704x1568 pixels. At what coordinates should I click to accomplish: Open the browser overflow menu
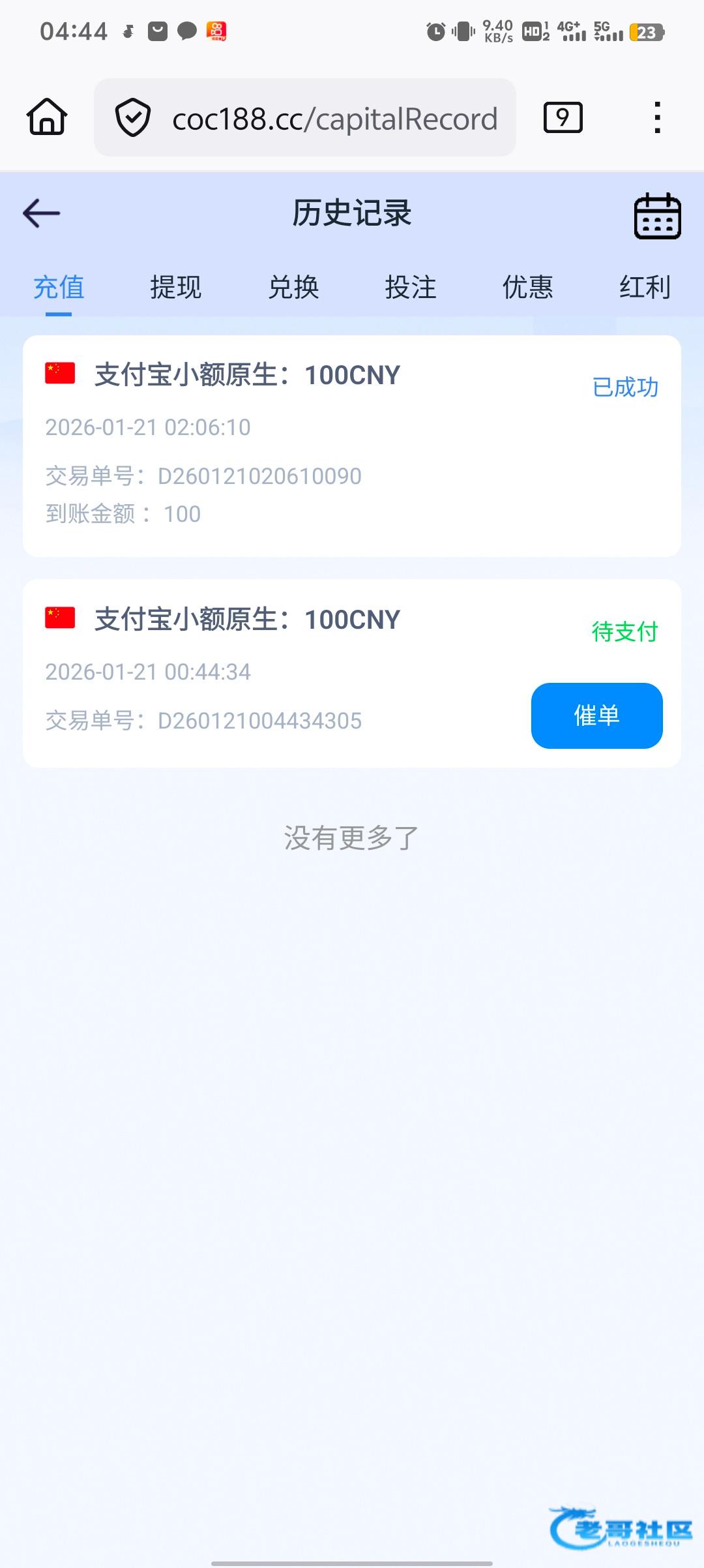click(657, 118)
